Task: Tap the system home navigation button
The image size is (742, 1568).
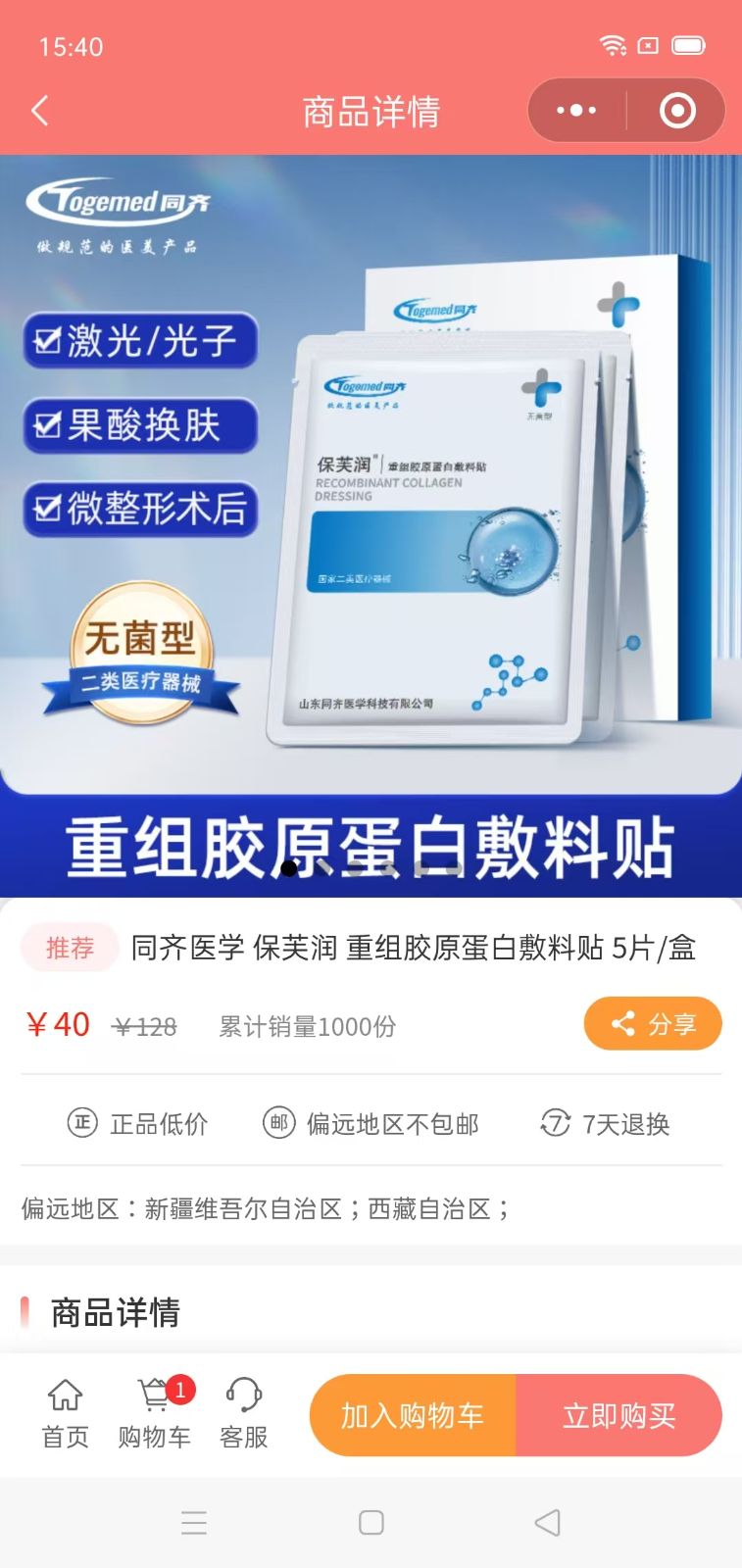Action: click(x=371, y=1522)
